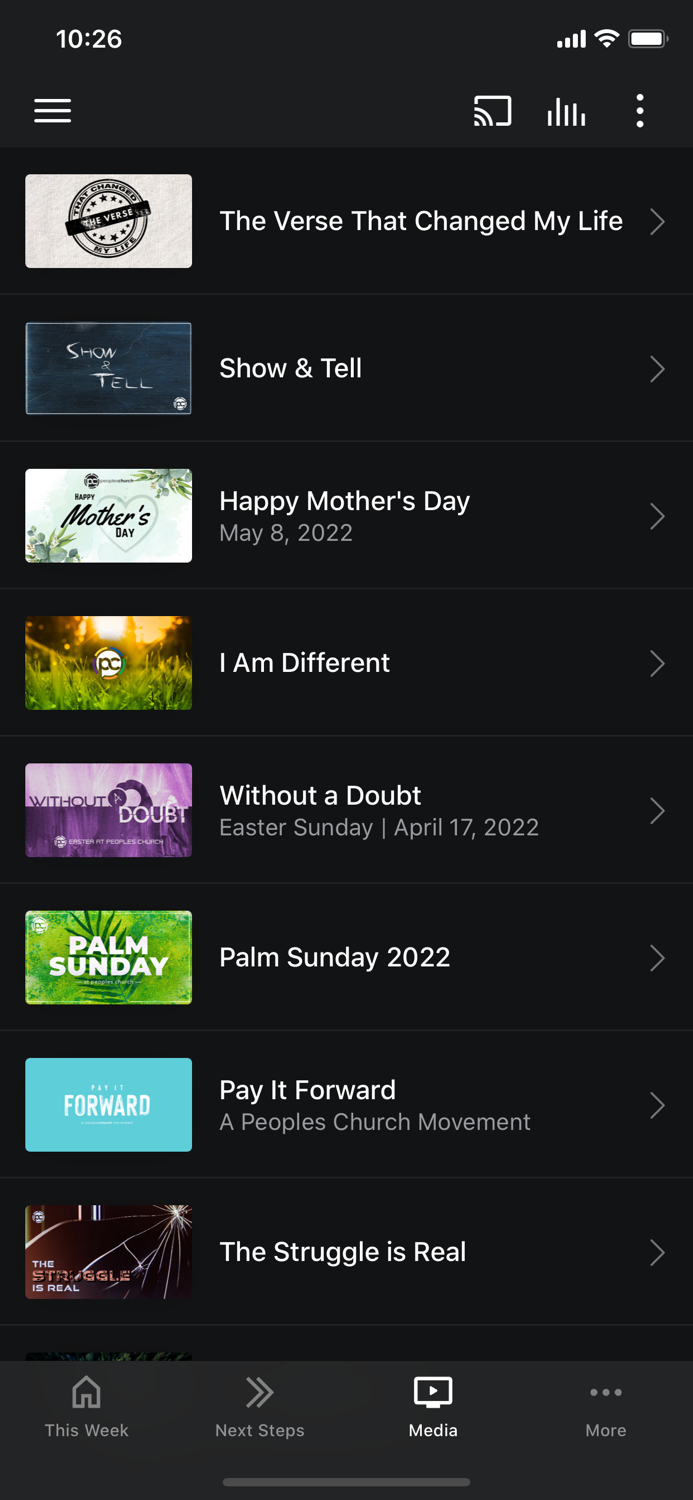The image size is (693, 1500).
Task: Open the More tab
Action: pos(606,1406)
